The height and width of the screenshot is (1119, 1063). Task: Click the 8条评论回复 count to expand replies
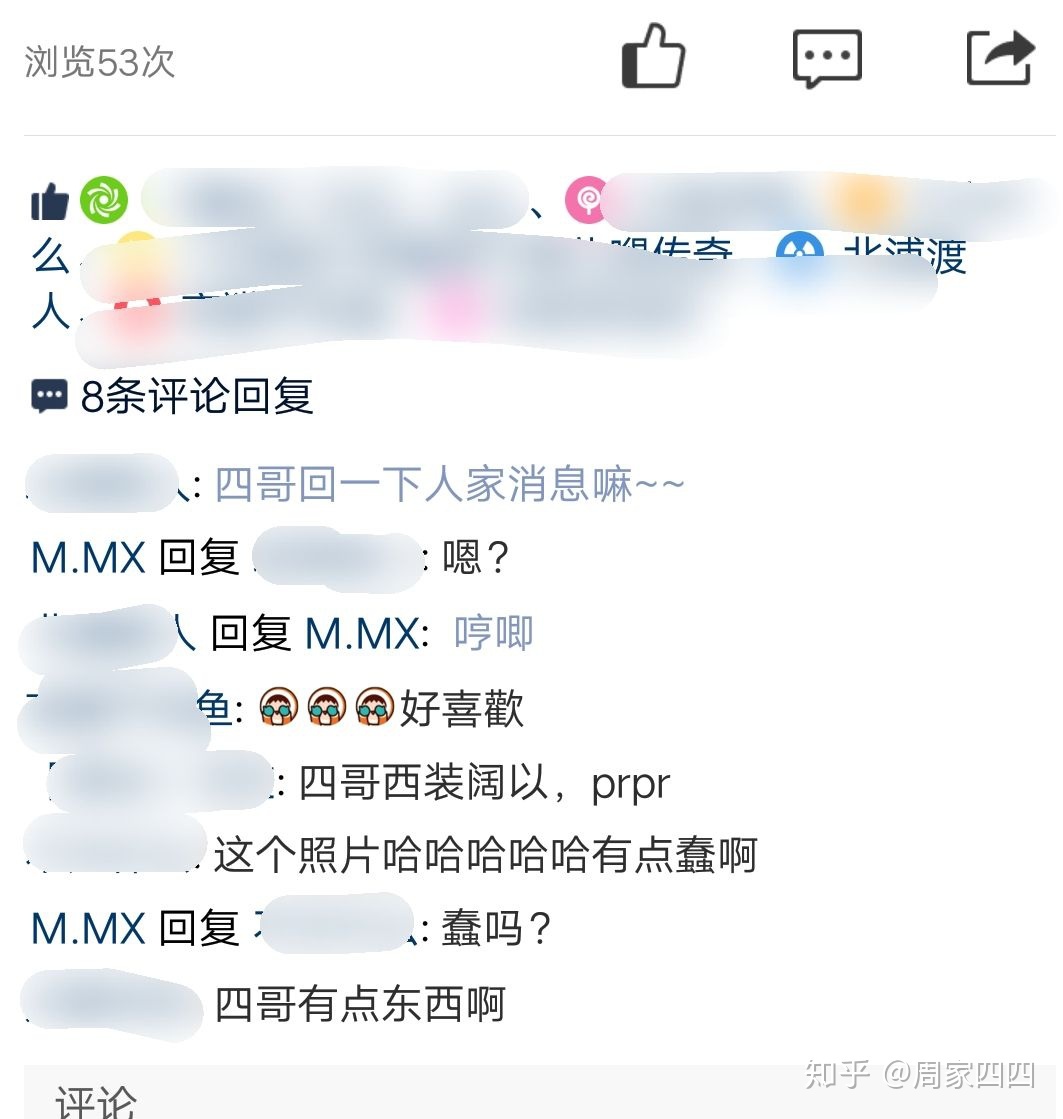(x=195, y=396)
